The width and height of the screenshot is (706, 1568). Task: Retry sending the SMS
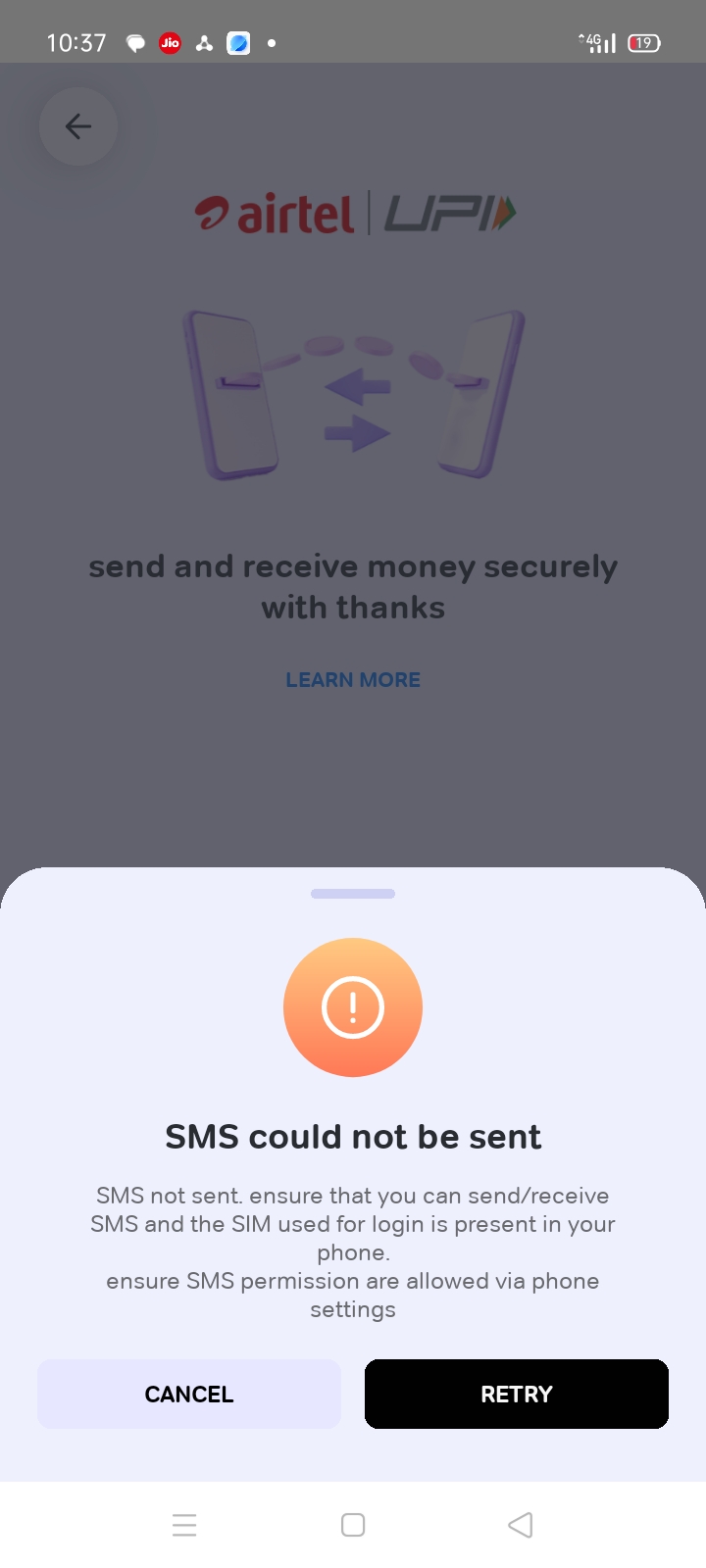pos(516,1394)
